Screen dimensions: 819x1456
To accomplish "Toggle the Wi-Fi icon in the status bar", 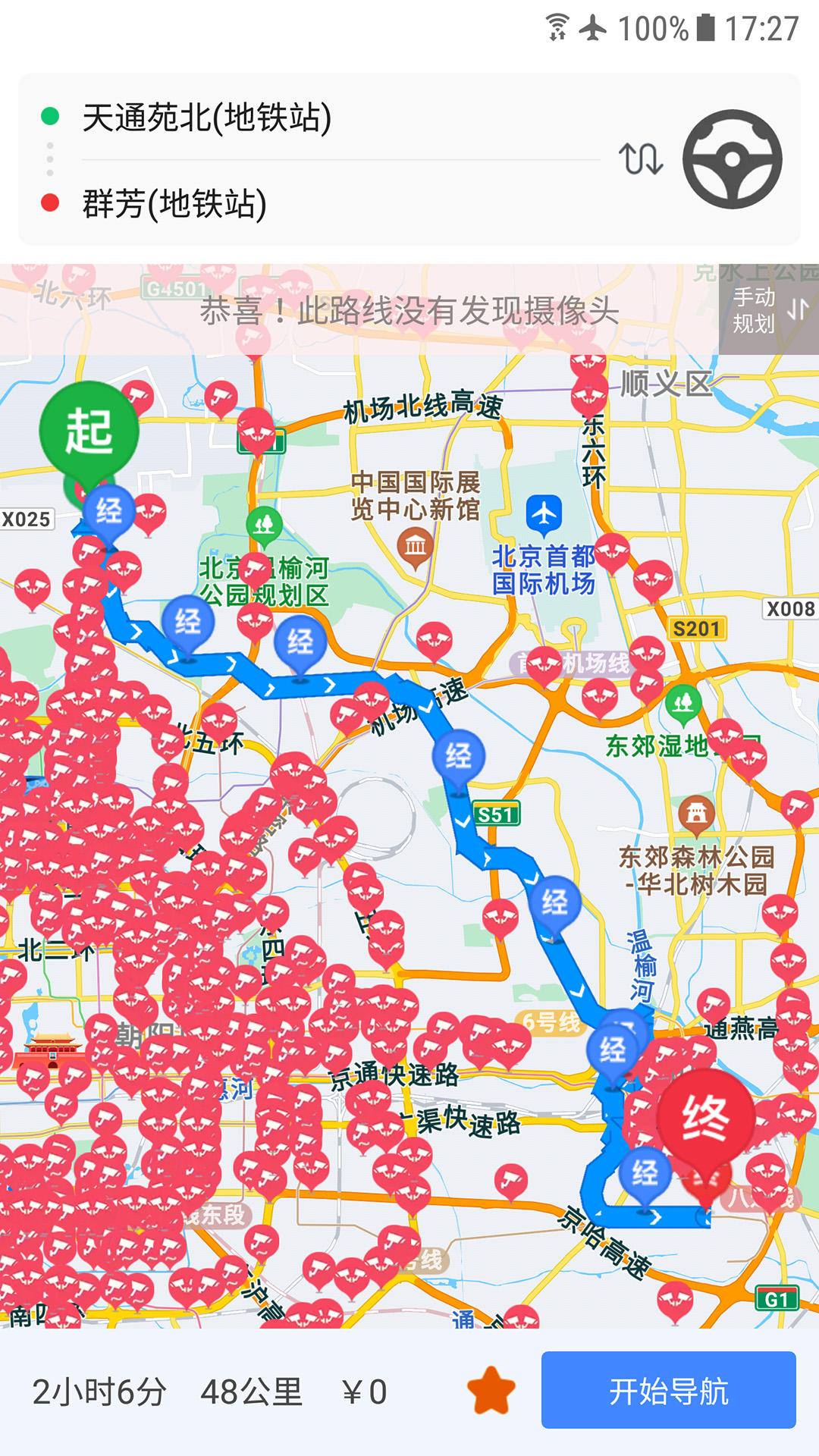I will [x=557, y=25].
